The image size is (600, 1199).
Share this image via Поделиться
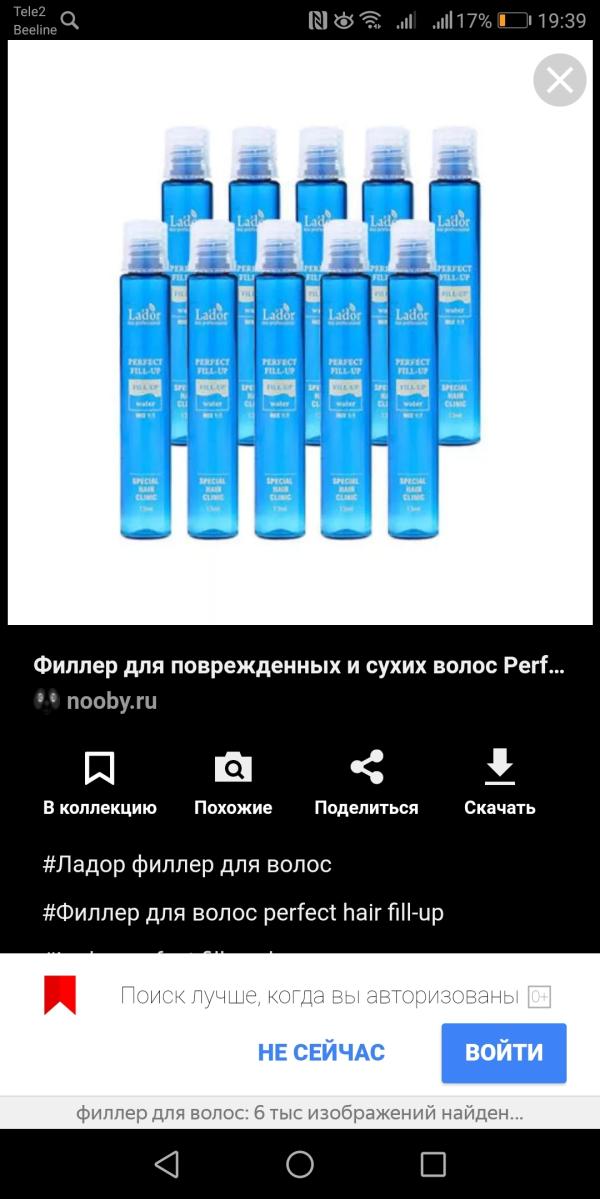(x=366, y=783)
